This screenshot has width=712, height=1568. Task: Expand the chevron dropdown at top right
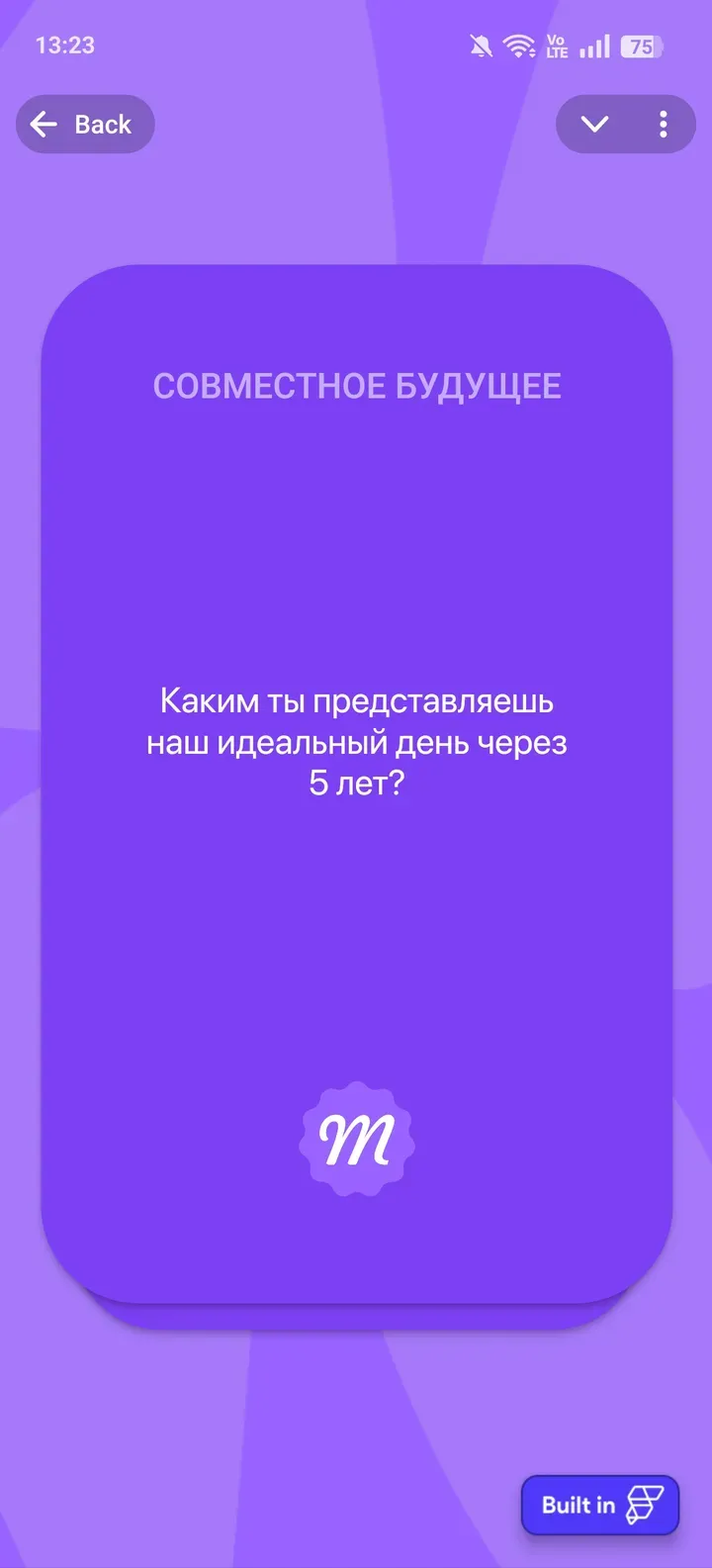594,125
